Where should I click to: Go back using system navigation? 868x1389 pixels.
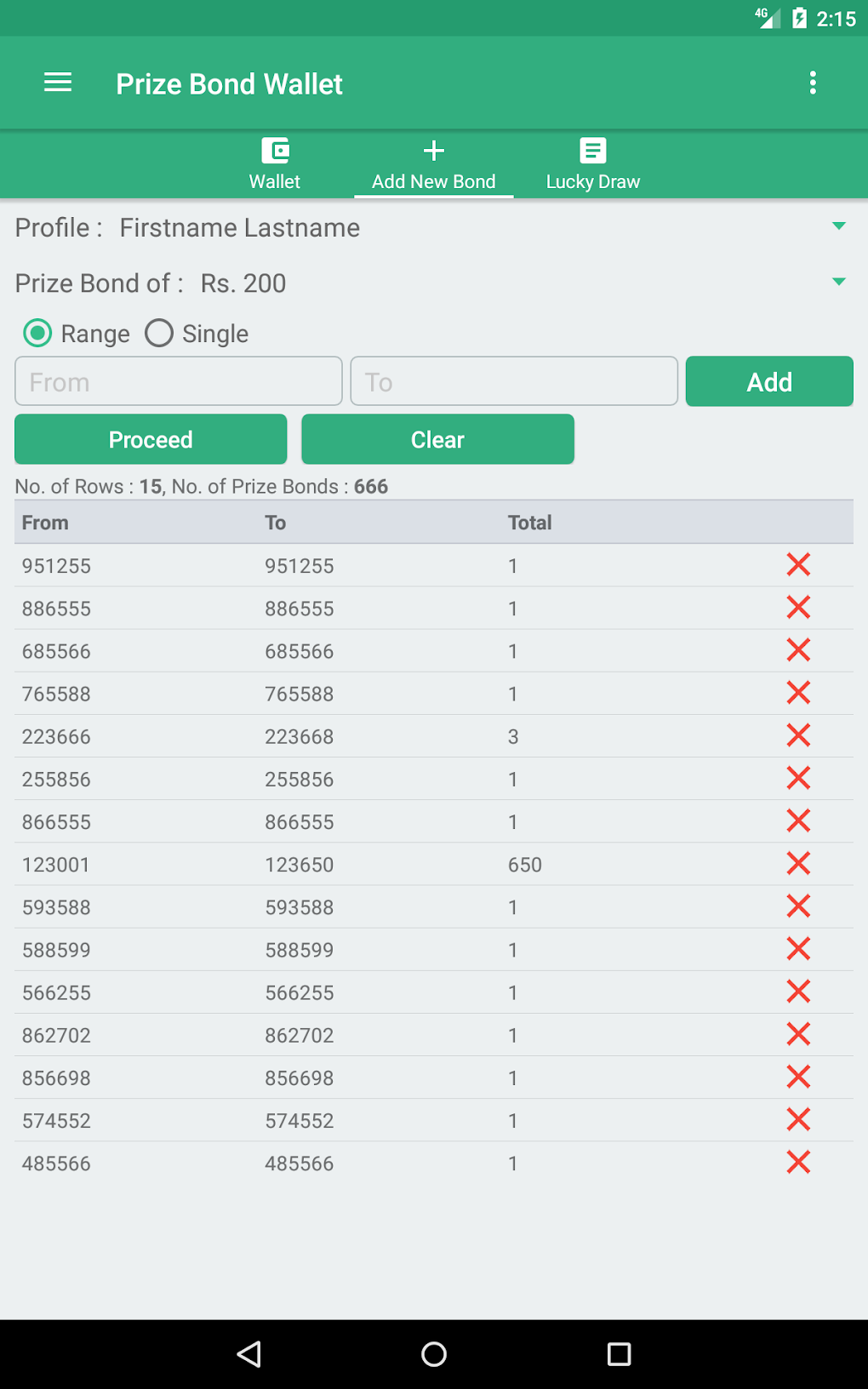[x=248, y=1354]
